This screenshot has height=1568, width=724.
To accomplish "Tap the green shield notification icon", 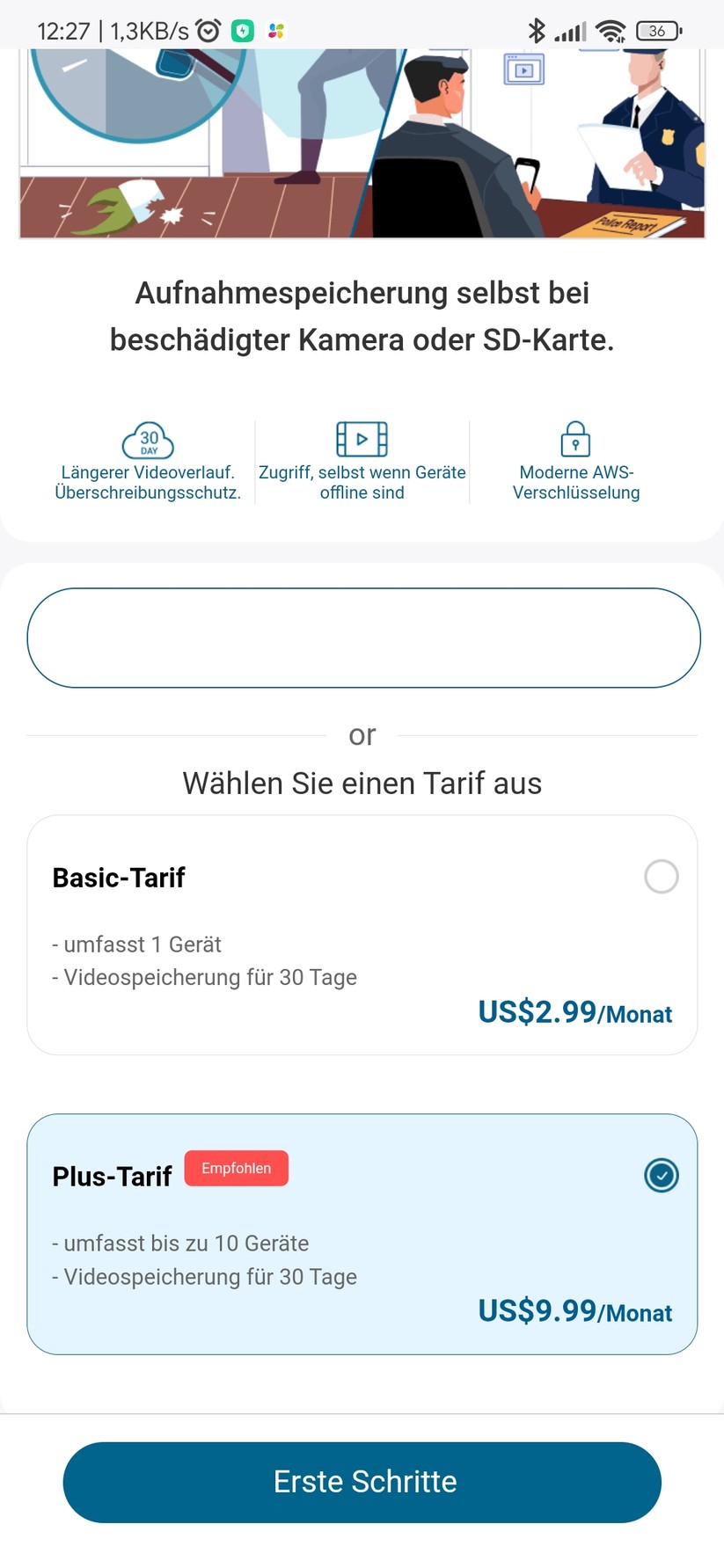I will 244,29.
